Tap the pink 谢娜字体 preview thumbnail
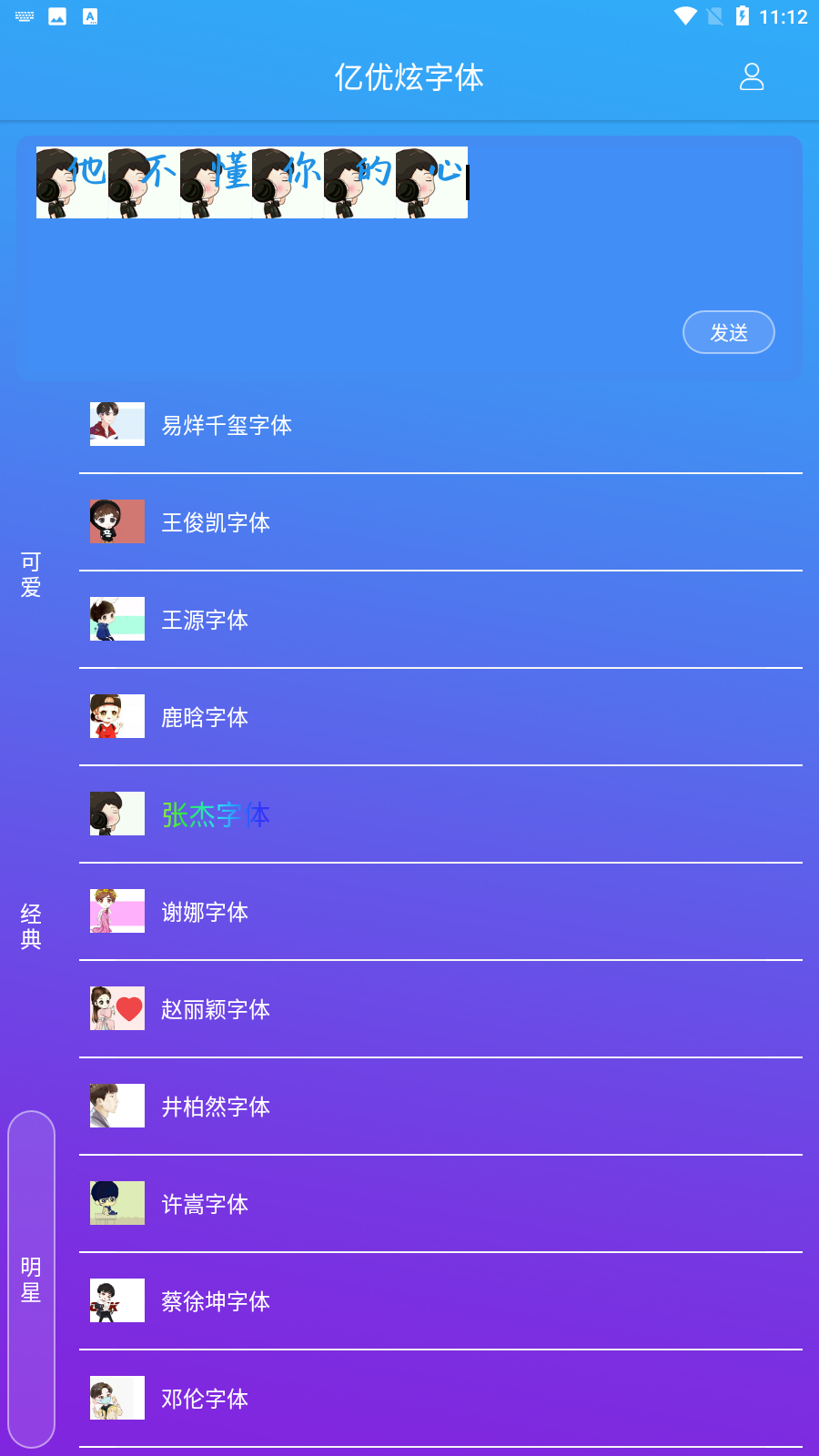This screenshot has height=1456, width=819. (116, 910)
